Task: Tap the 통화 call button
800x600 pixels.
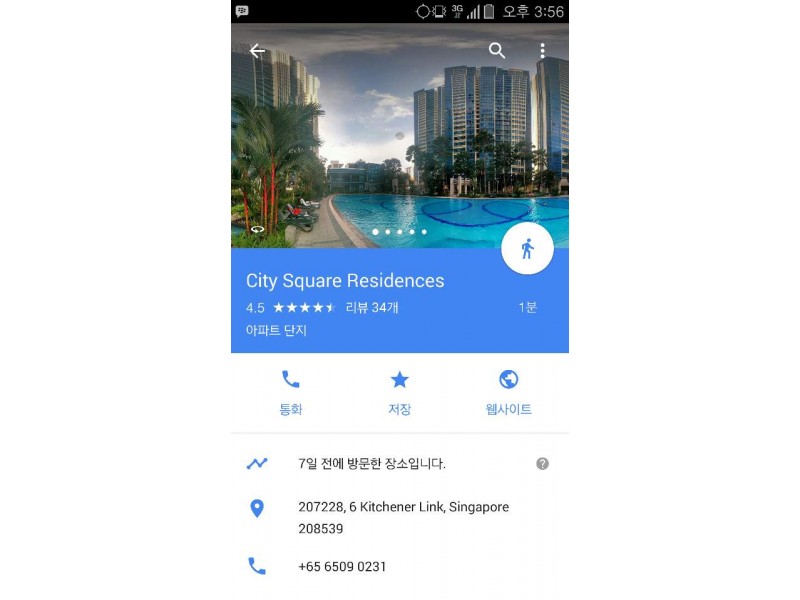Action: (x=290, y=392)
